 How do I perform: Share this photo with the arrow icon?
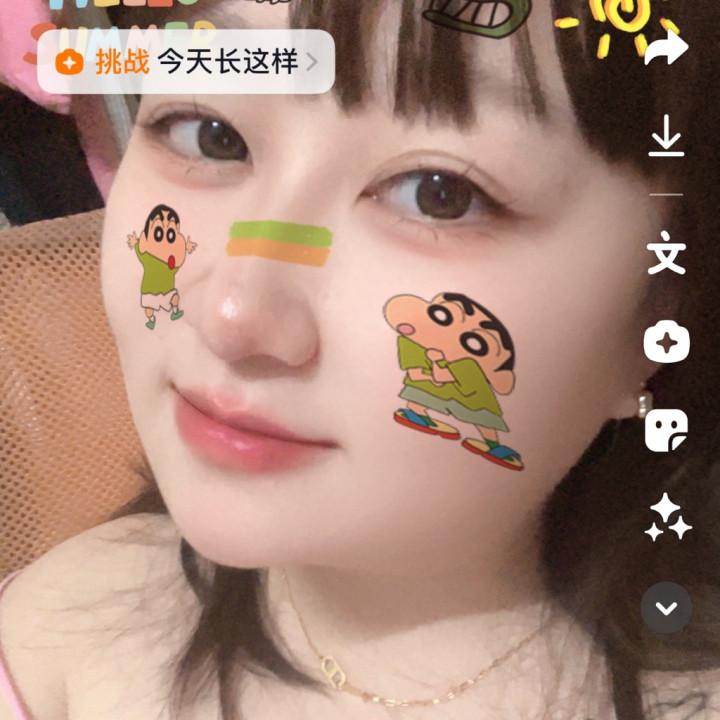(666, 46)
